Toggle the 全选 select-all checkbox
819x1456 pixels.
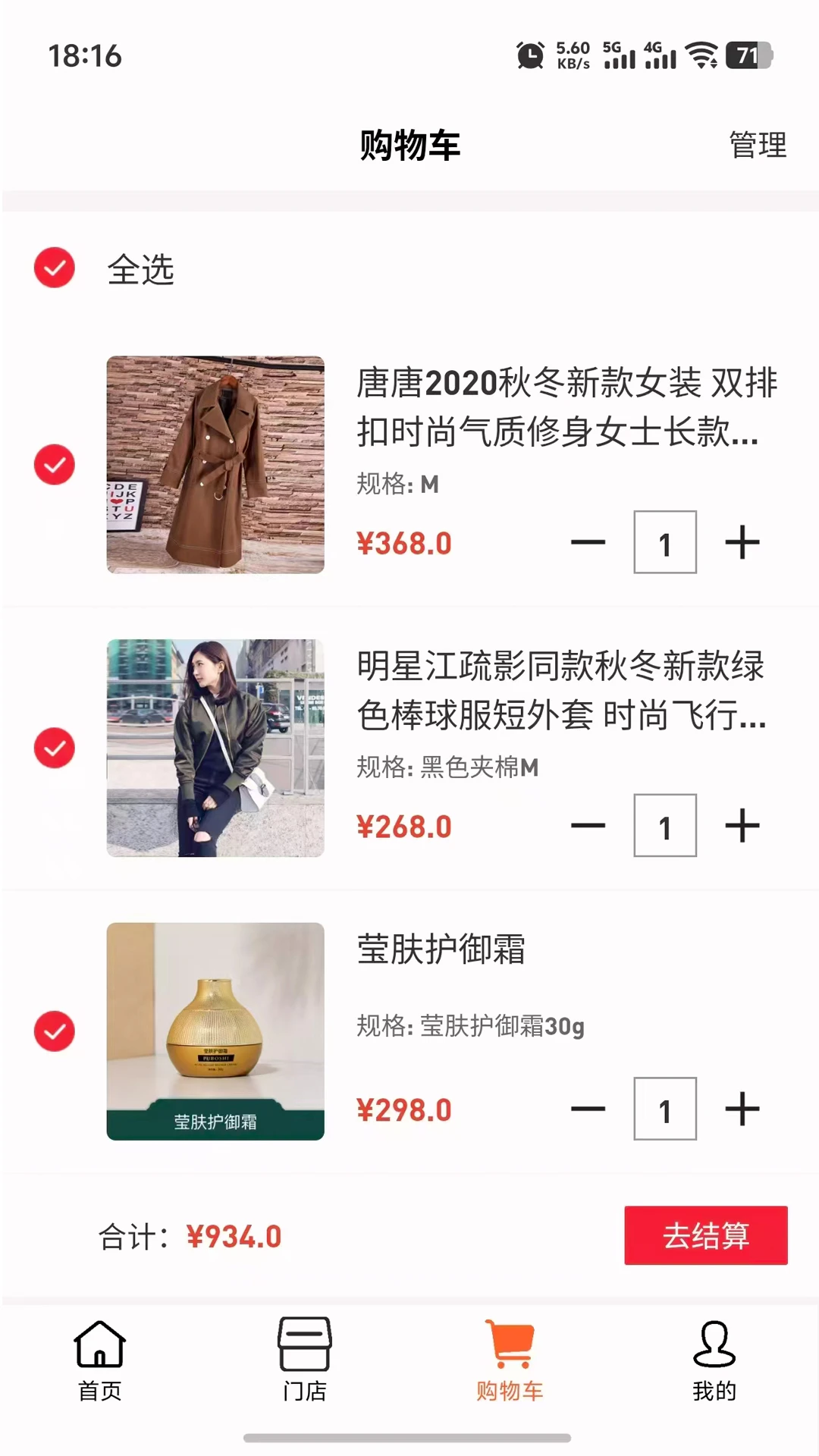[55, 268]
